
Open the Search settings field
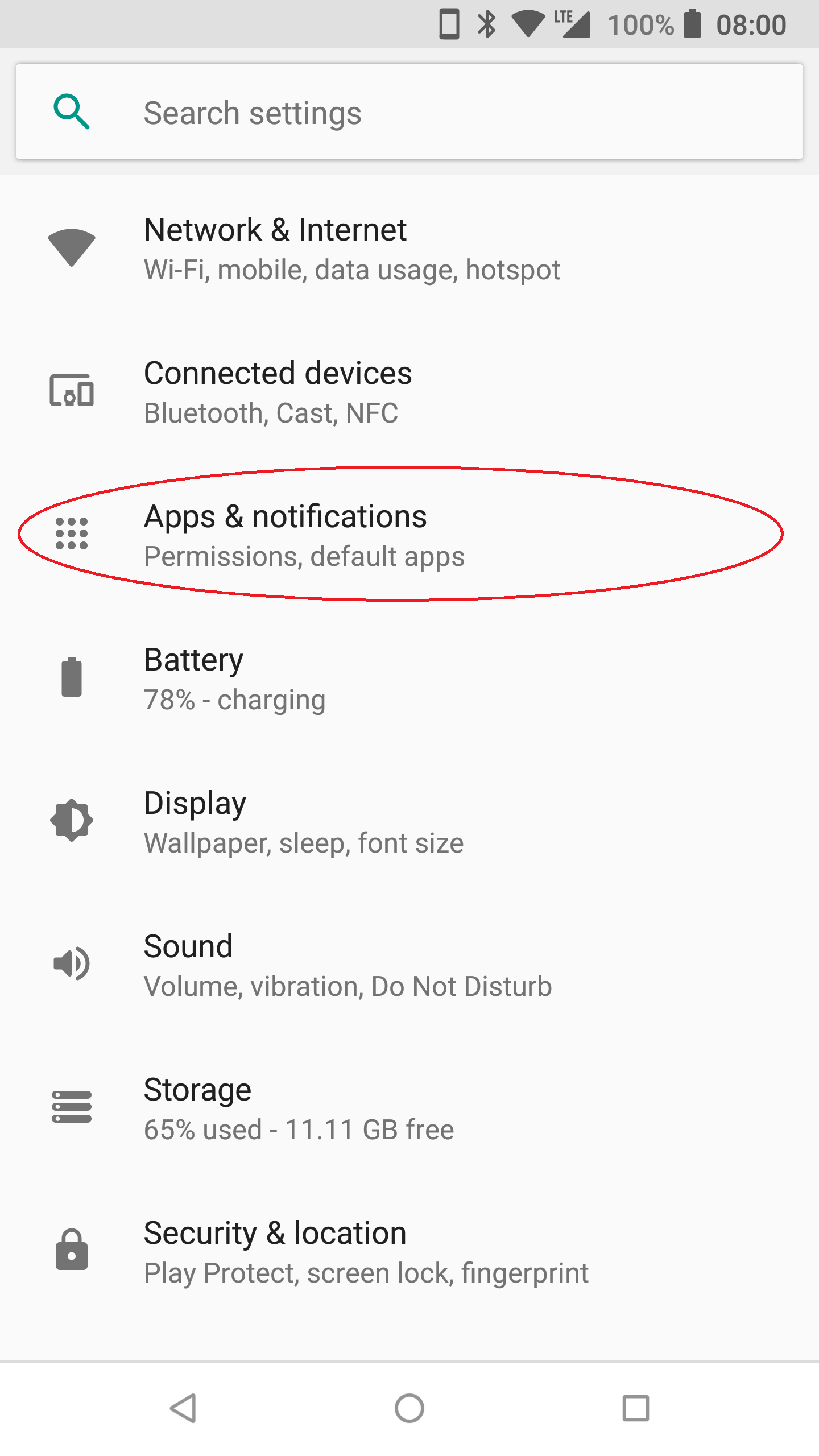click(x=409, y=112)
